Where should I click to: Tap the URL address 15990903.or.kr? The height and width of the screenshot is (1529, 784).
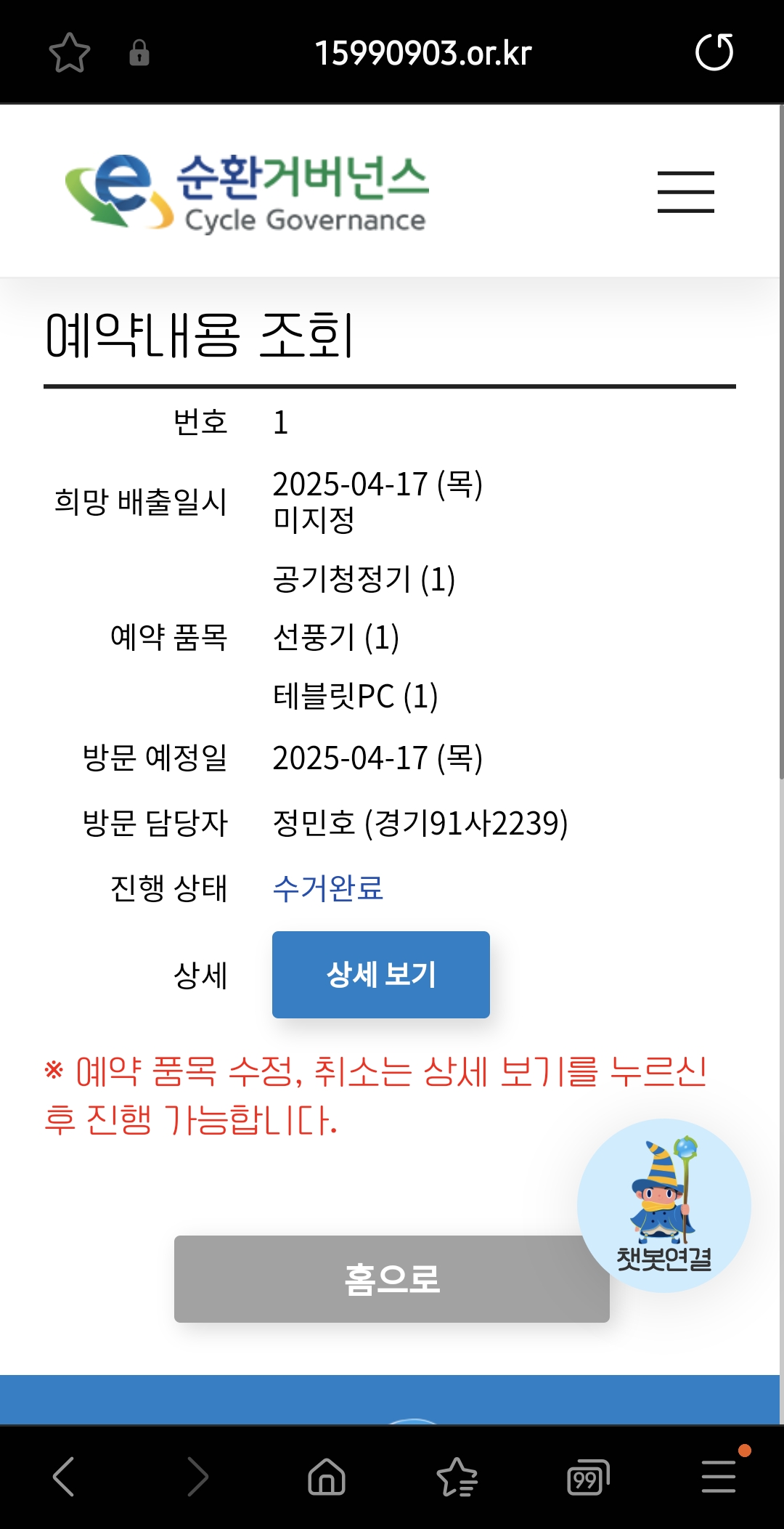click(423, 53)
